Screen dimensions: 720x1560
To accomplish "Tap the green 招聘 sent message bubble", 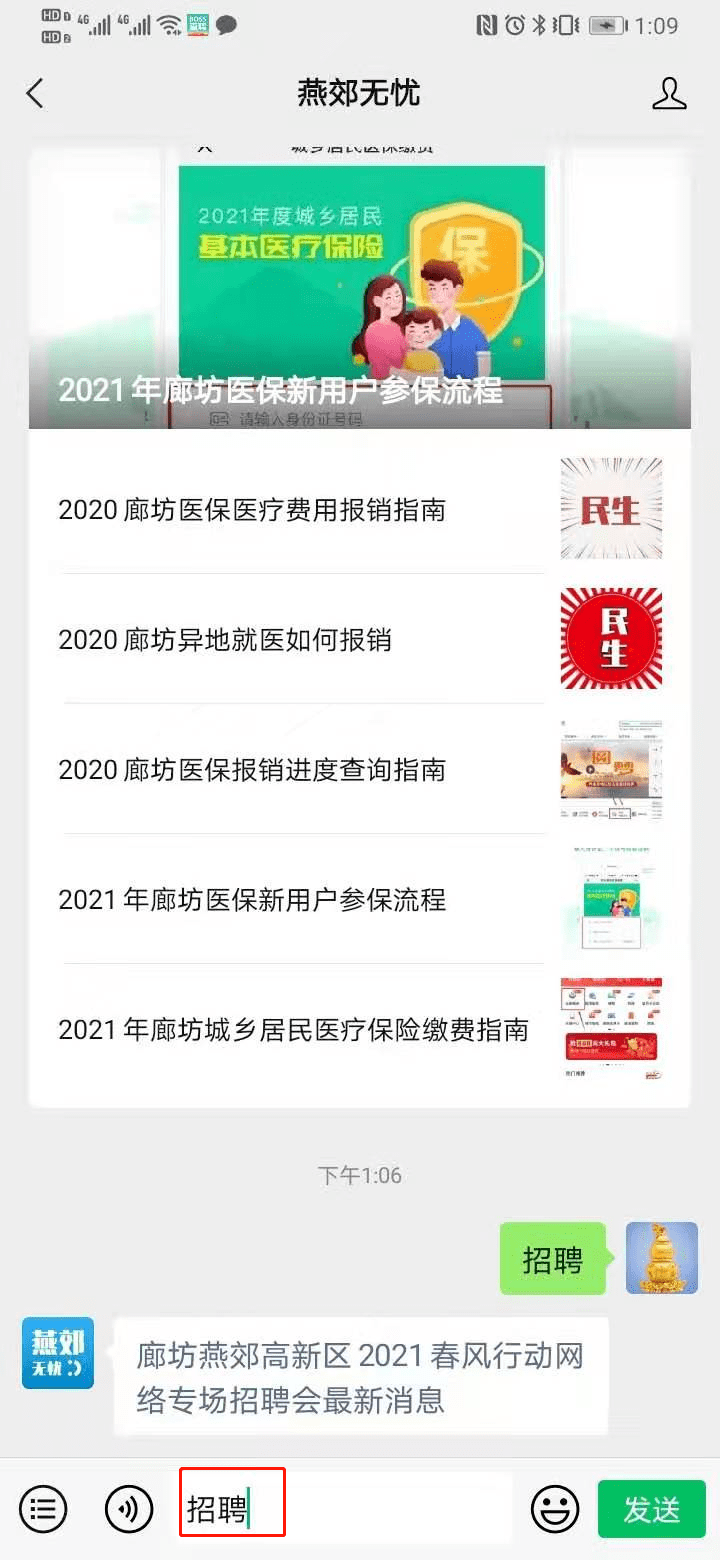I will click(x=553, y=1258).
